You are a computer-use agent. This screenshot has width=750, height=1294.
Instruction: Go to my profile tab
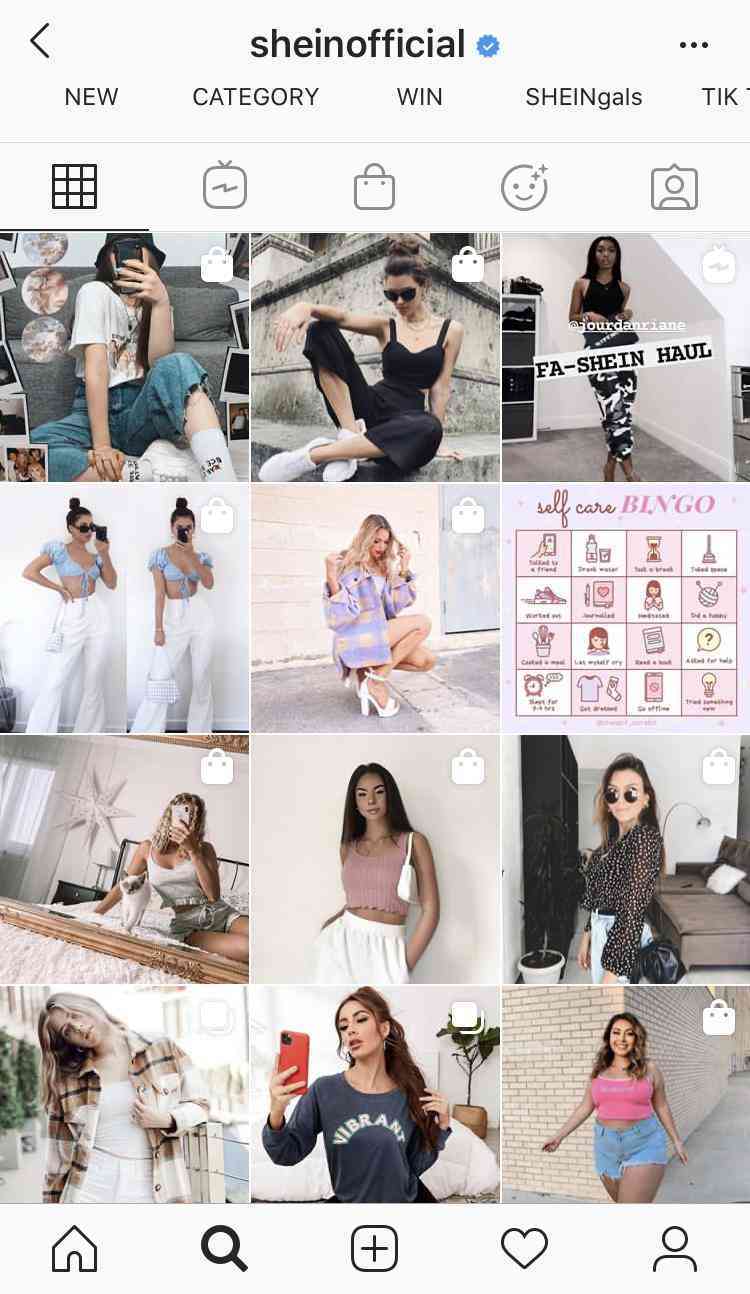pos(674,1248)
